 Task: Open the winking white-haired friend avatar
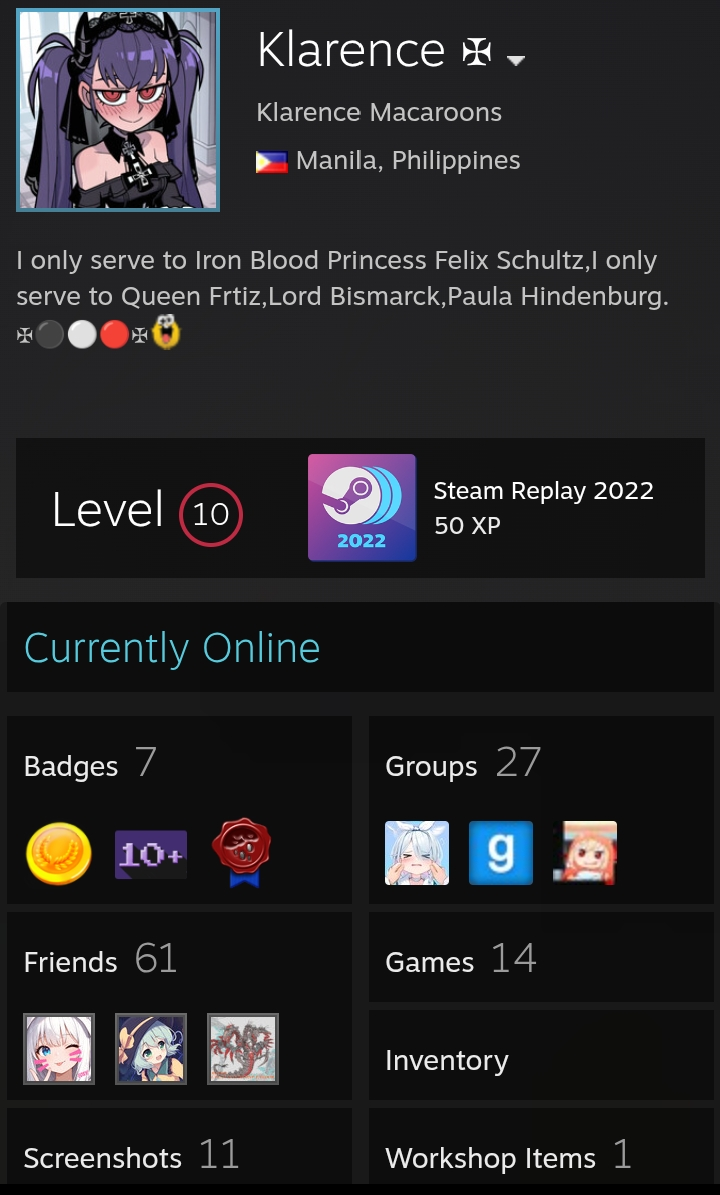tap(59, 1049)
